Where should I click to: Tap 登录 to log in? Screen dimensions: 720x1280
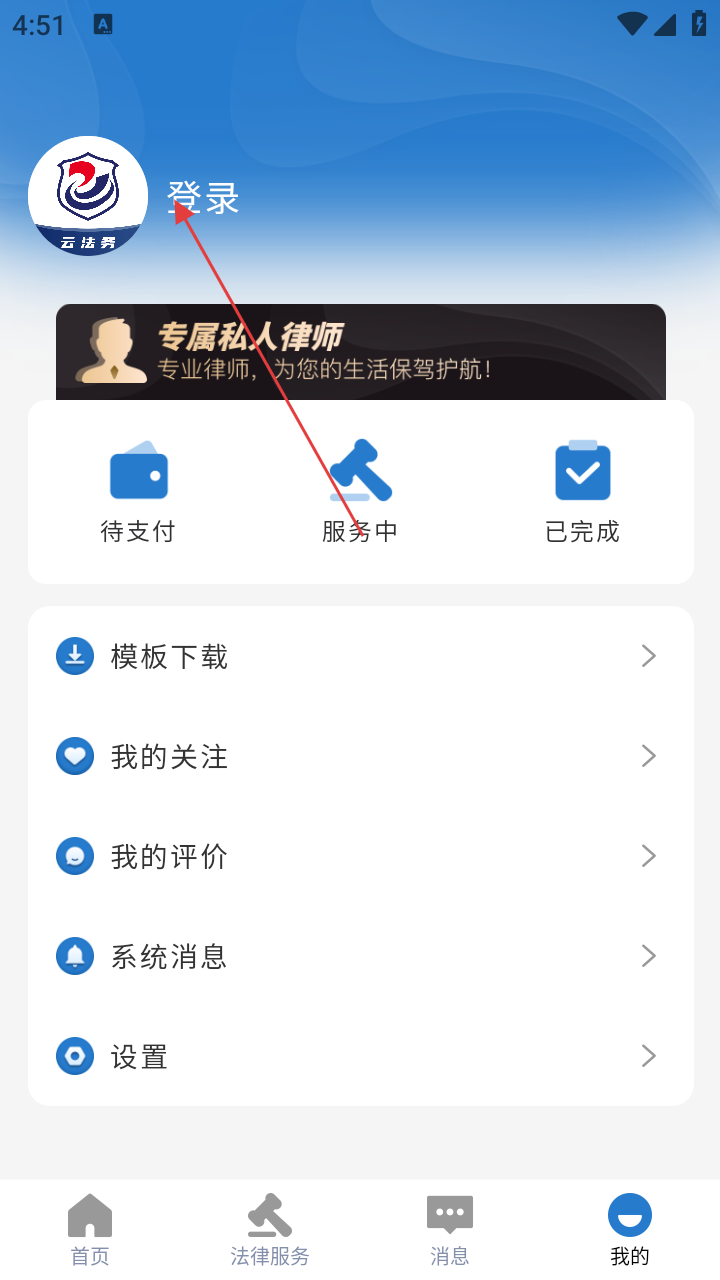(x=203, y=198)
